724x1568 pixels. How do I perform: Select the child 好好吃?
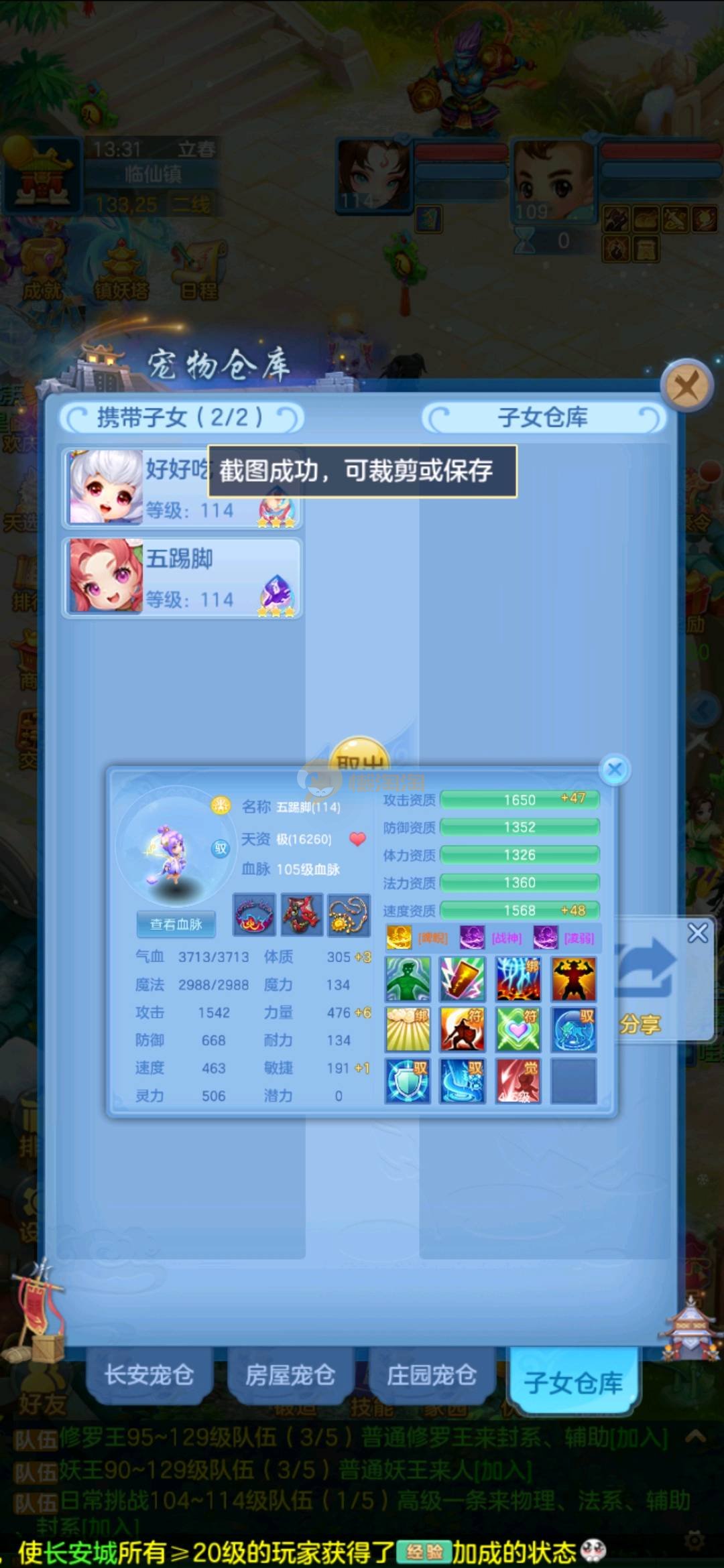click(x=134, y=487)
